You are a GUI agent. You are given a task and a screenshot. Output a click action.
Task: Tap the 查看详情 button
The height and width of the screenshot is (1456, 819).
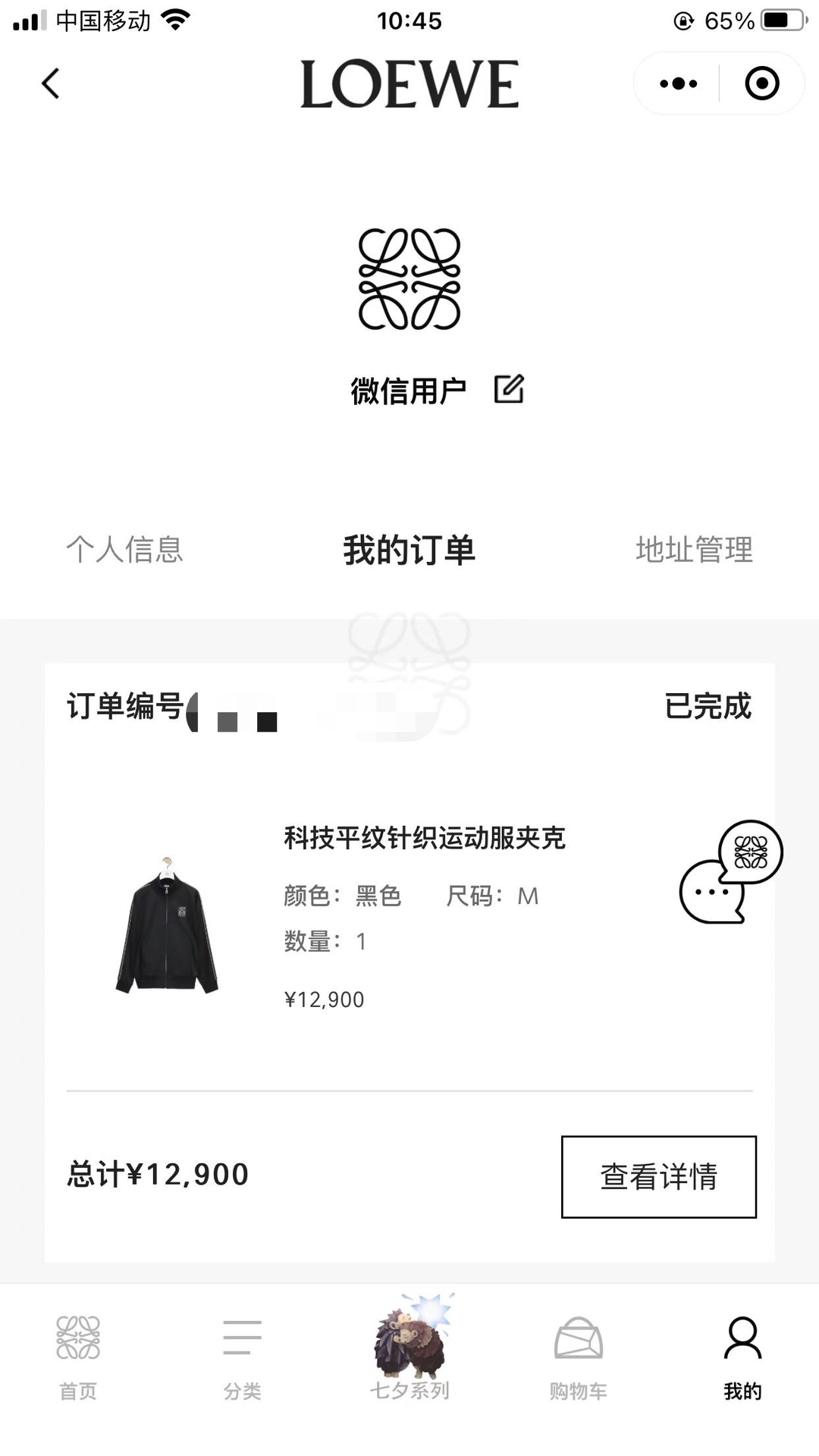(x=658, y=1176)
